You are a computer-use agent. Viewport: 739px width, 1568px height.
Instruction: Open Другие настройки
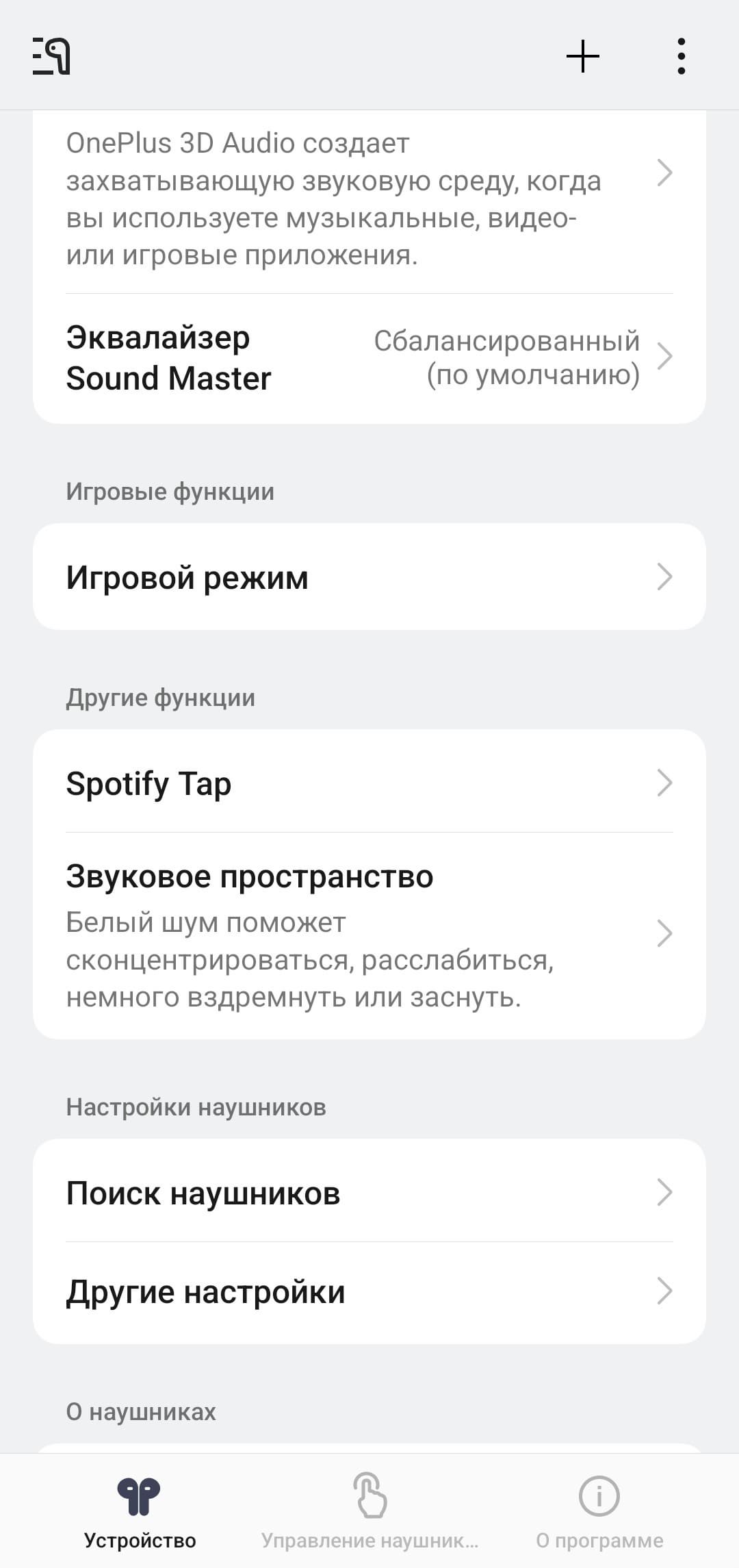pyautogui.click(x=369, y=1292)
